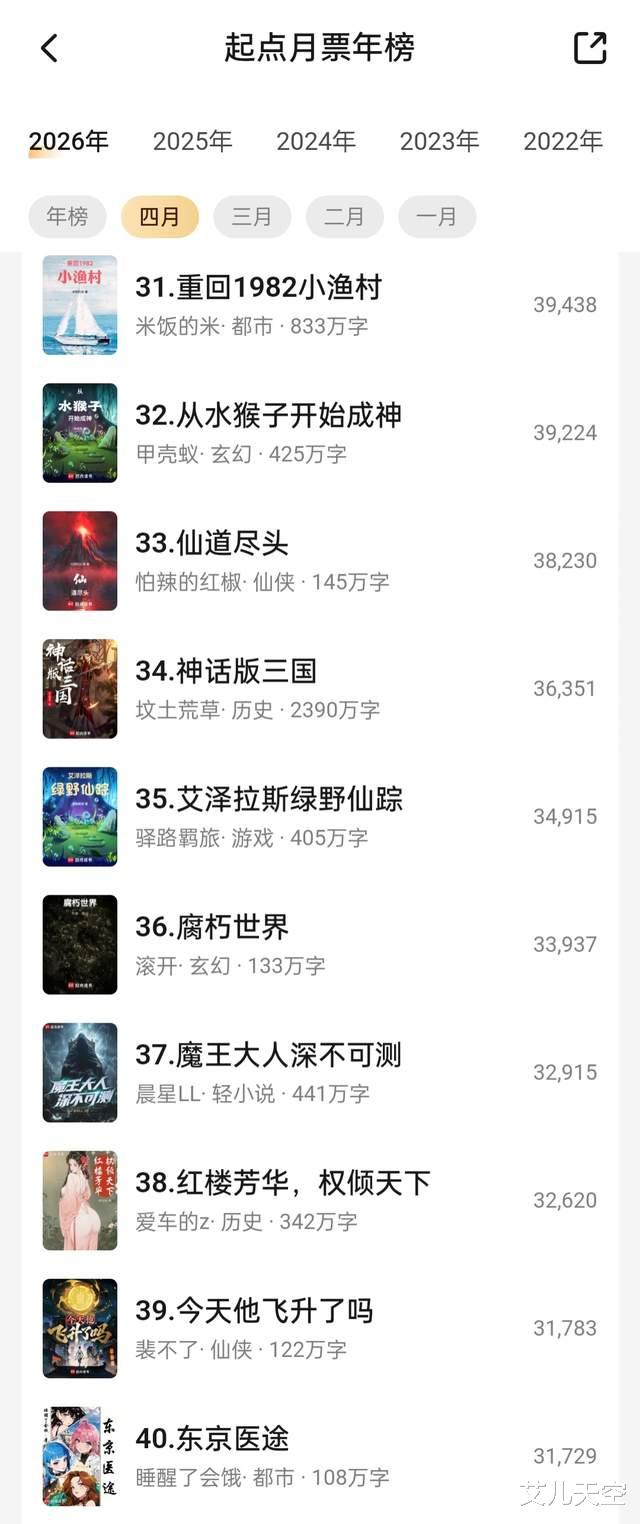Open book 魔王大人深不可测
The width and height of the screenshot is (640, 1524).
tap(320, 1072)
